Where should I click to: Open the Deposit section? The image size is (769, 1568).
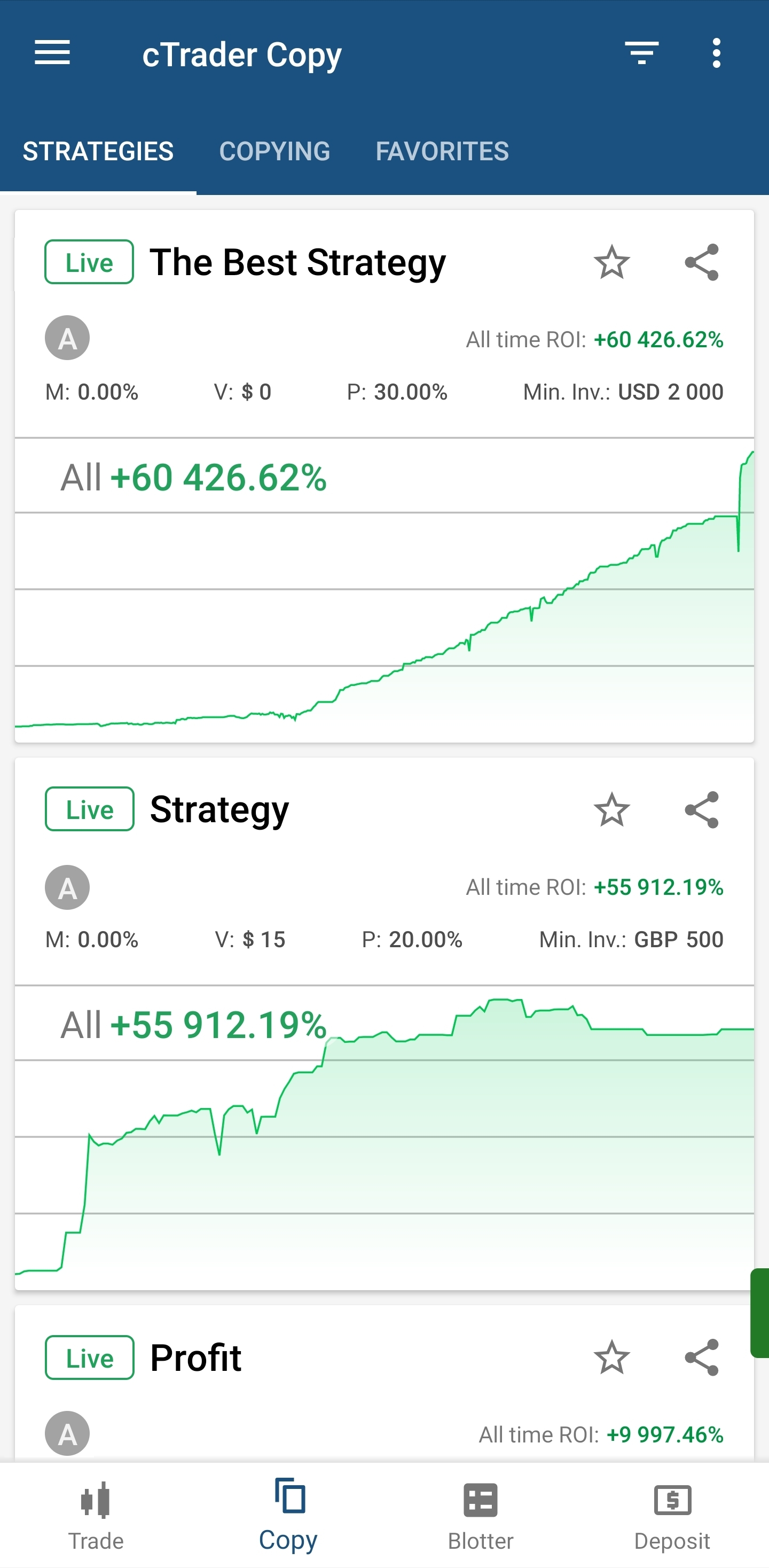tap(672, 1516)
